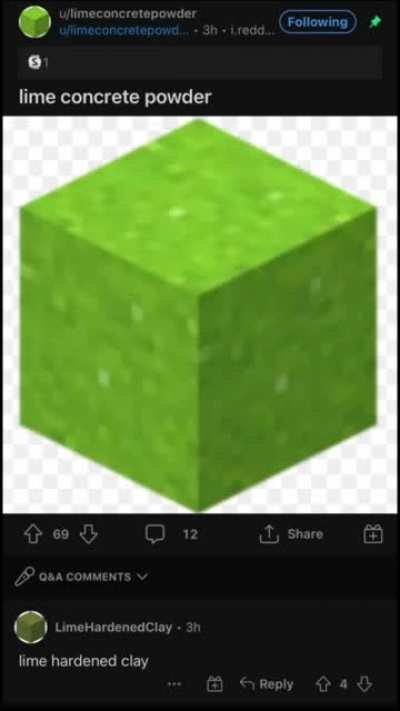
Task: Expand the Q&A comments sort dropdown
Action: 82,577
